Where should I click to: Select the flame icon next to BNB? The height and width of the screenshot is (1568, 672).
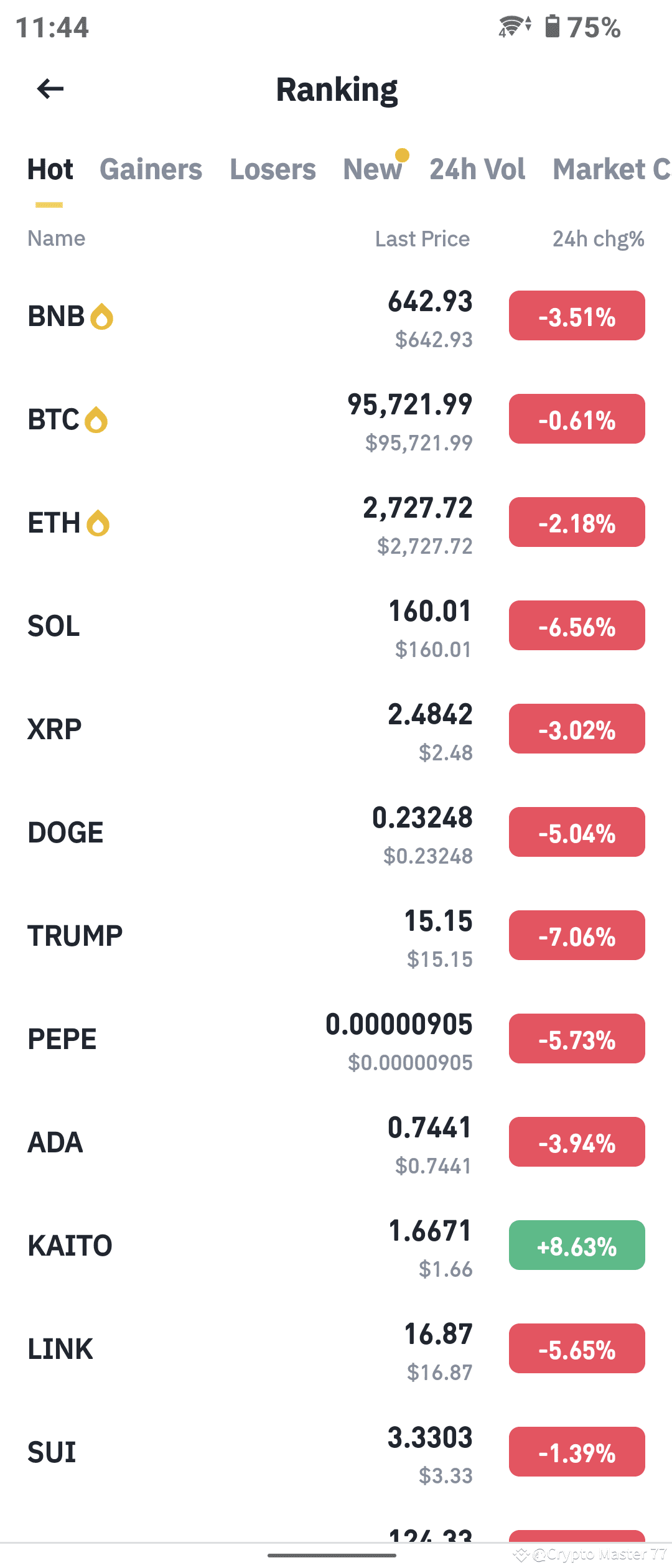coord(101,315)
